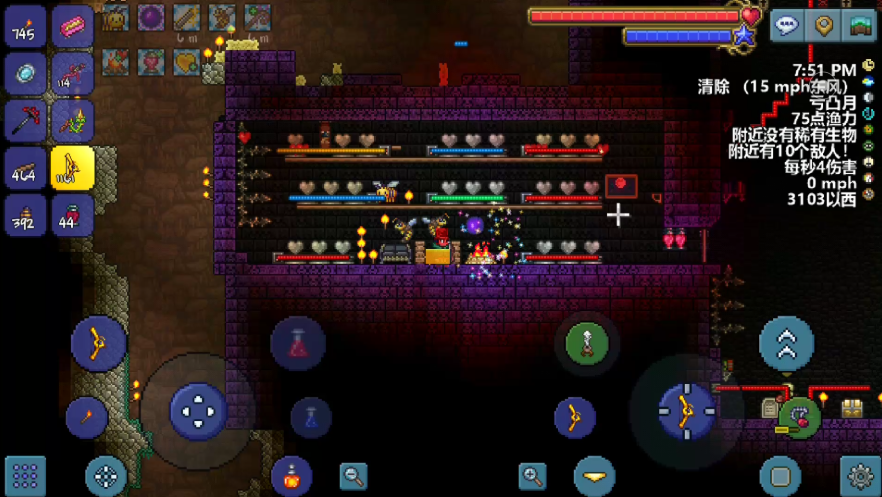The height and width of the screenshot is (497, 882).
Task: Select the red pickaxe hotbar slot
Action: tap(25, 121)
